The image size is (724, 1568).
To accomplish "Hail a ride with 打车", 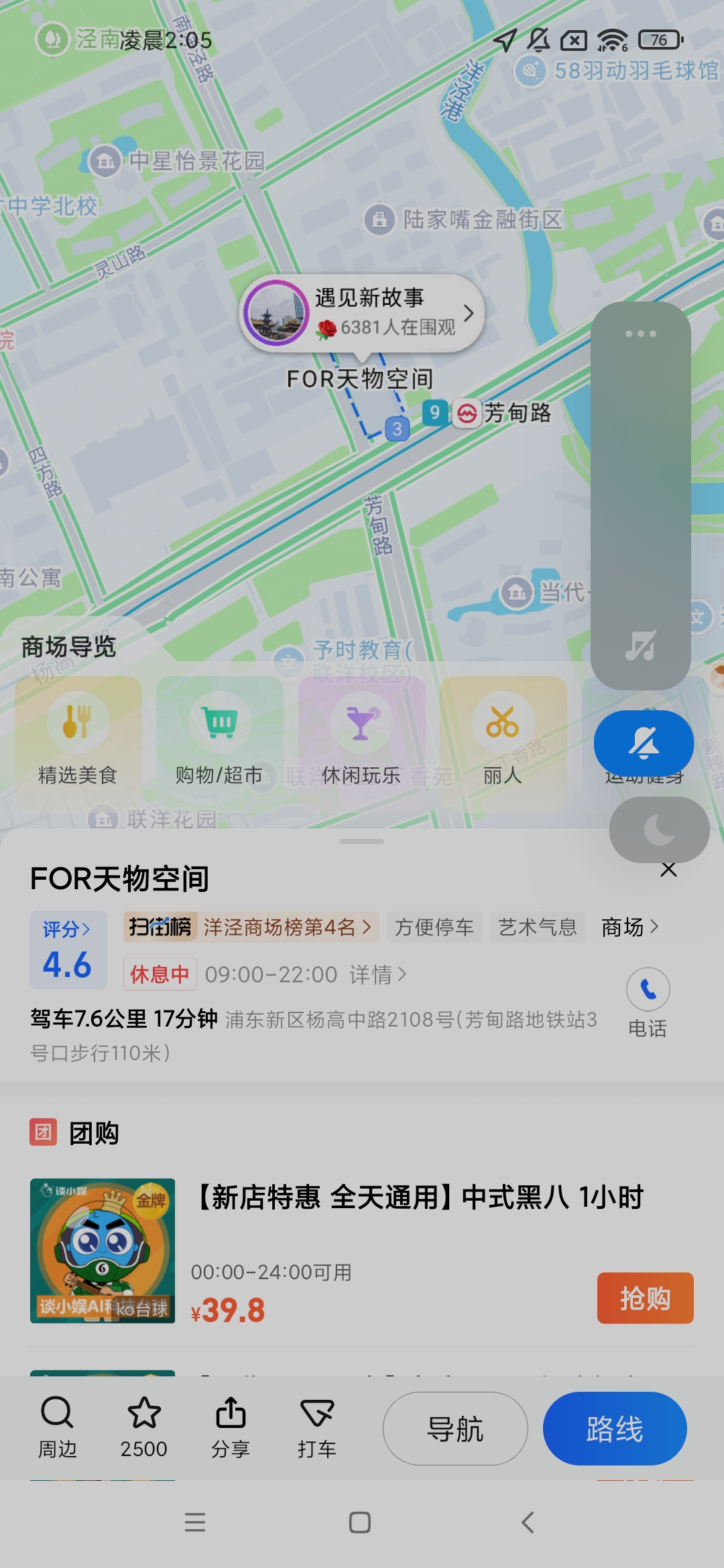I will click(x=316, y=1428).
